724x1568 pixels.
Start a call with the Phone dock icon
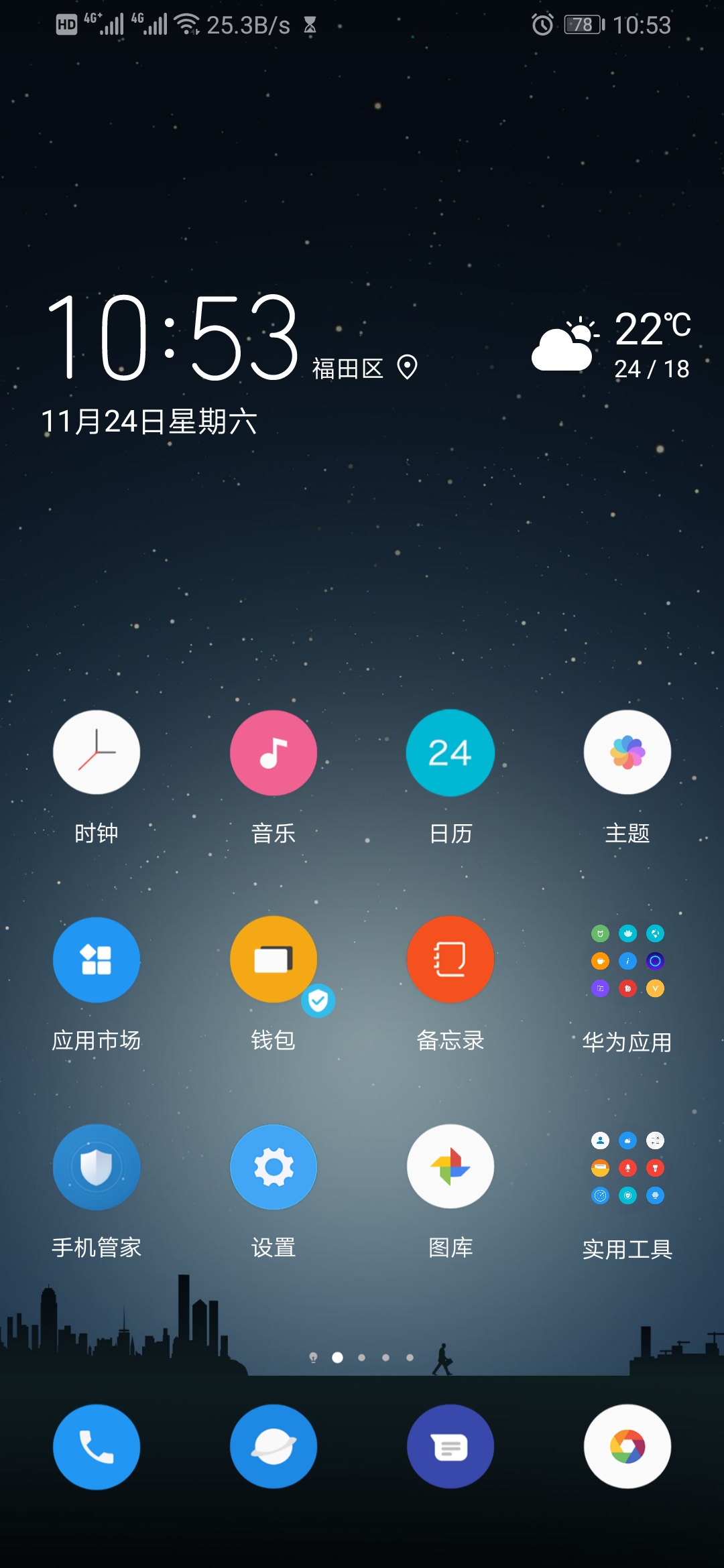click(x=97, y=1447)
